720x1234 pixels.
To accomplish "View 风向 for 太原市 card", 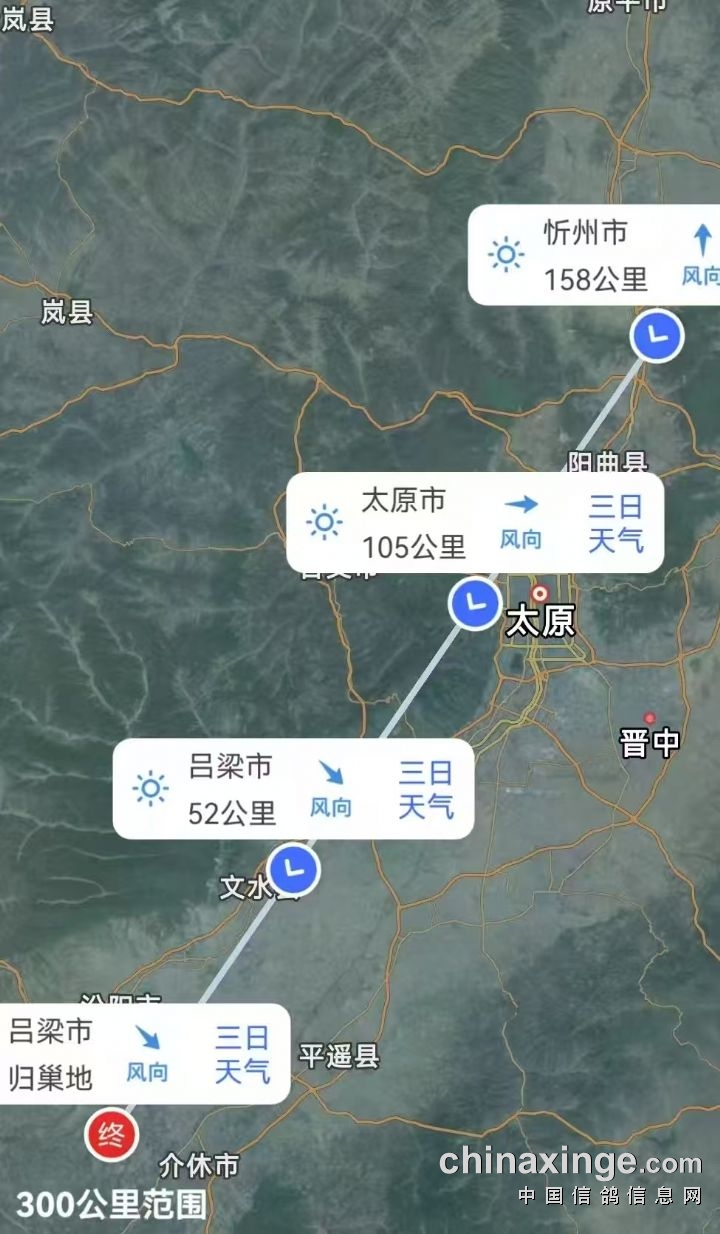I will (520, 523).
